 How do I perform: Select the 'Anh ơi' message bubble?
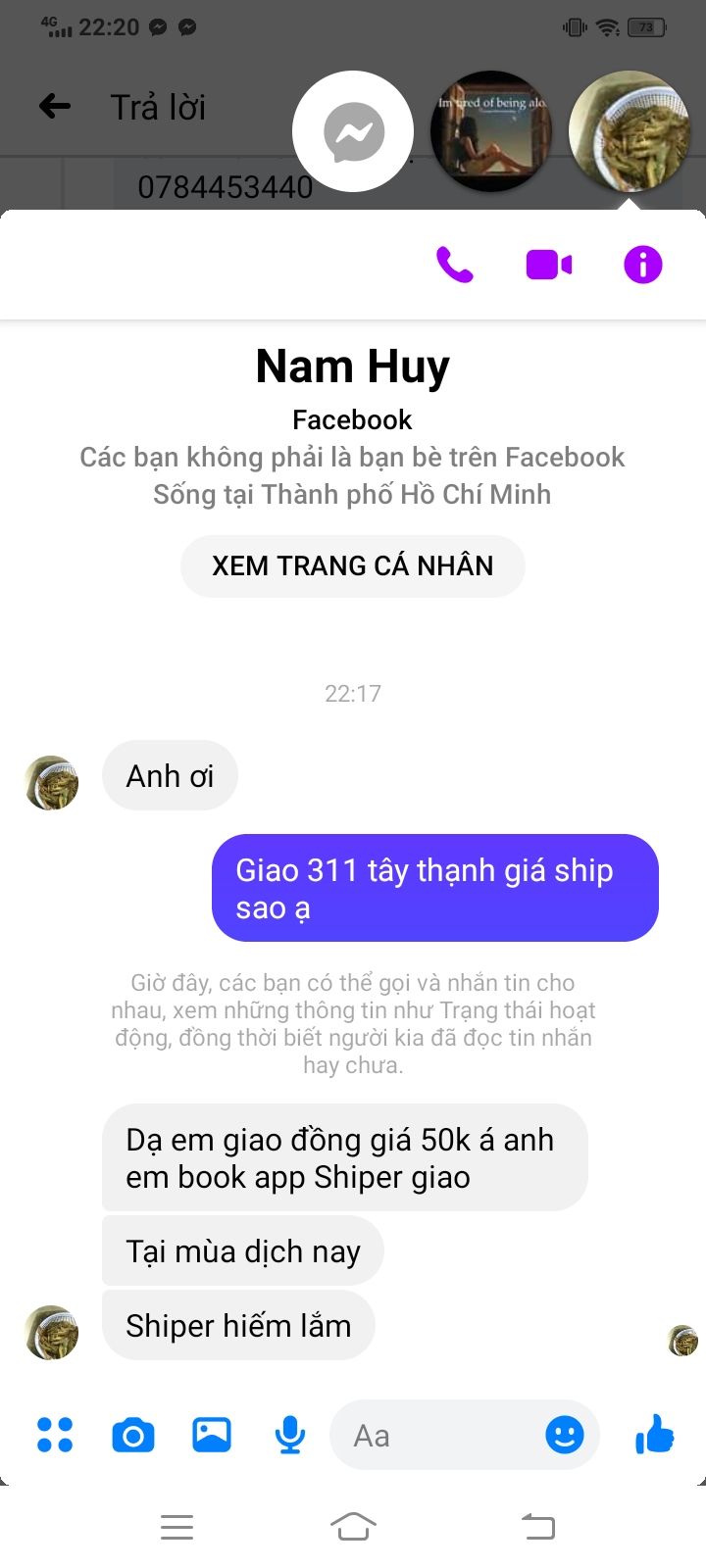tap(170, 774)
